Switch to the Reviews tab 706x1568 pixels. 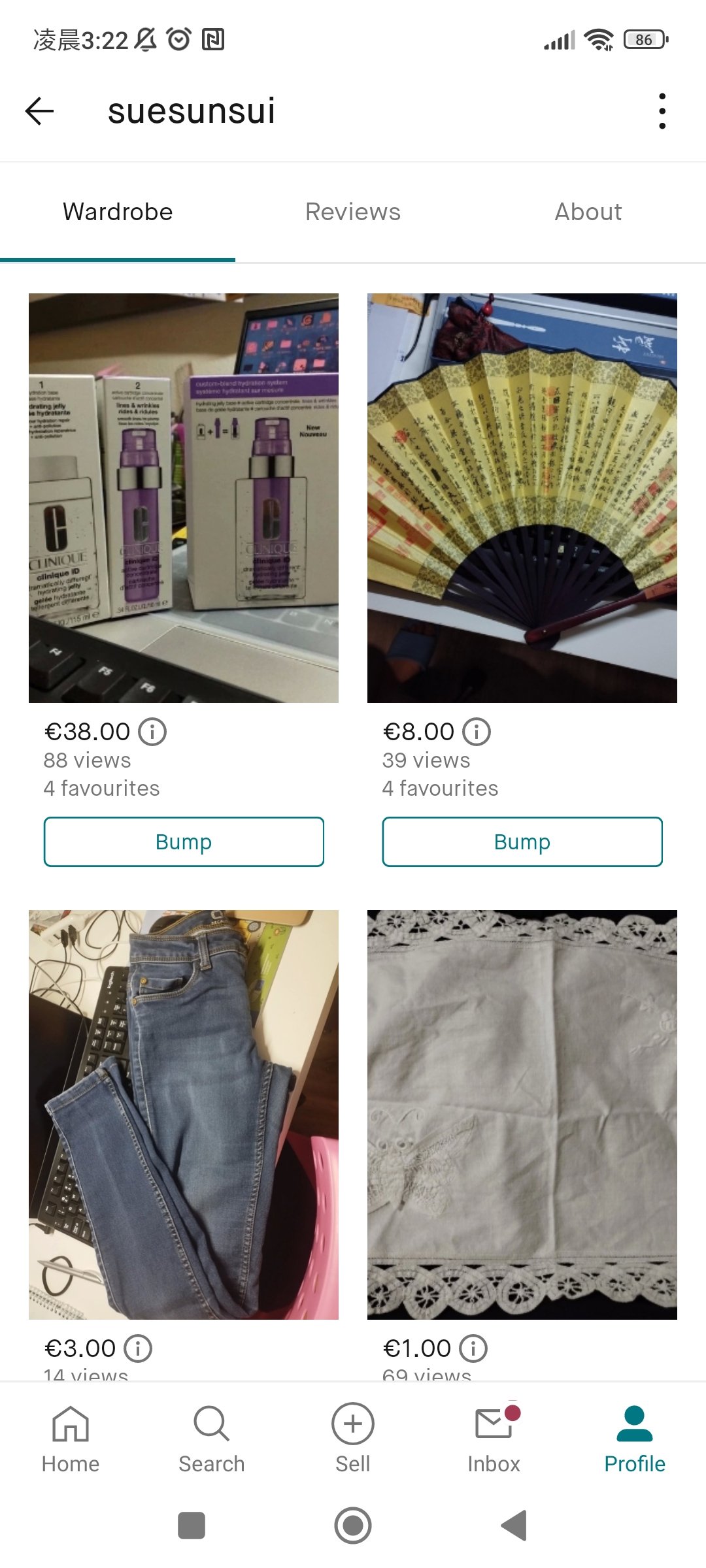point(353,212)
